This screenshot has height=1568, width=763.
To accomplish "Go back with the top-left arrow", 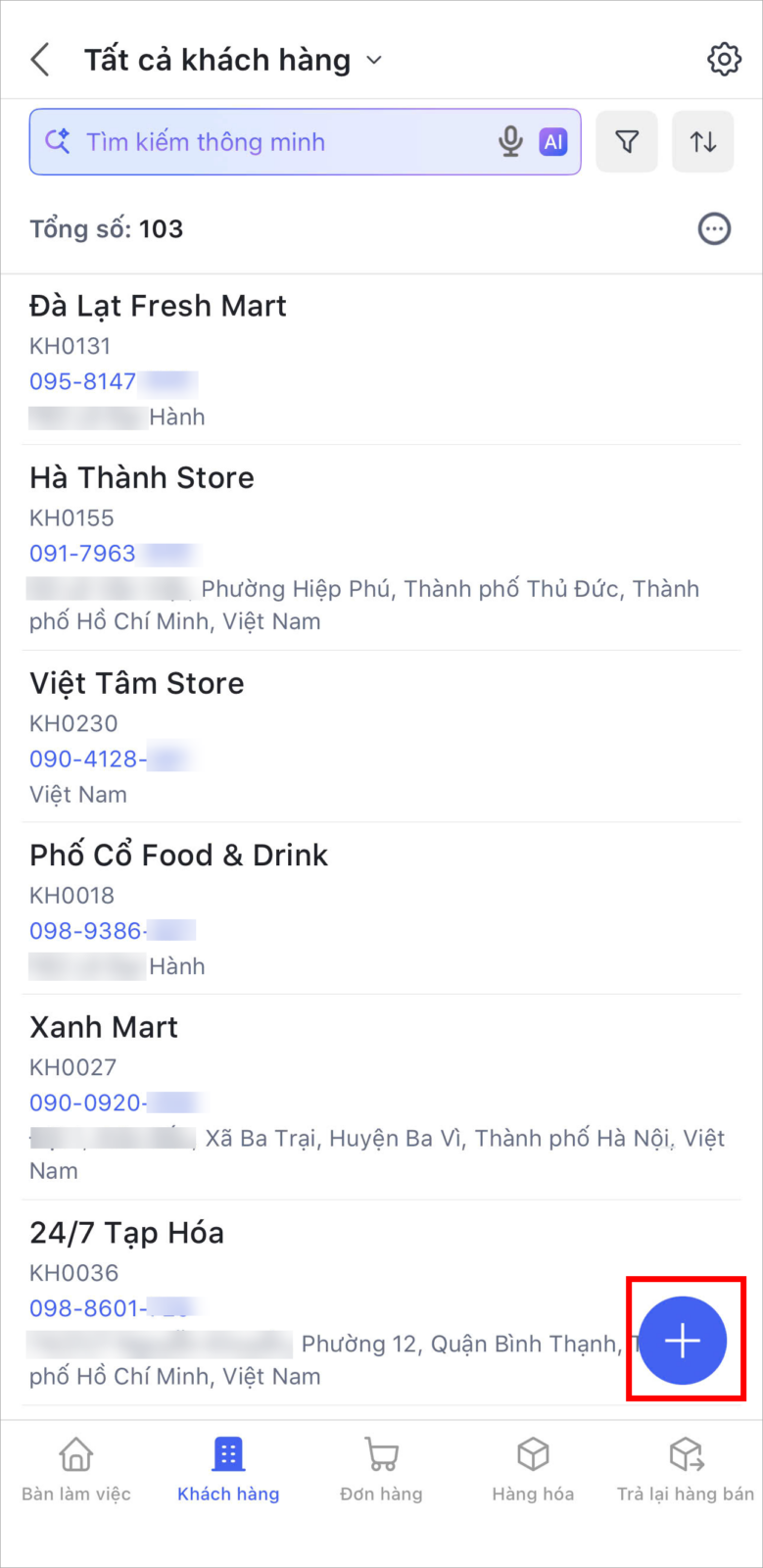I will point(40,60).
